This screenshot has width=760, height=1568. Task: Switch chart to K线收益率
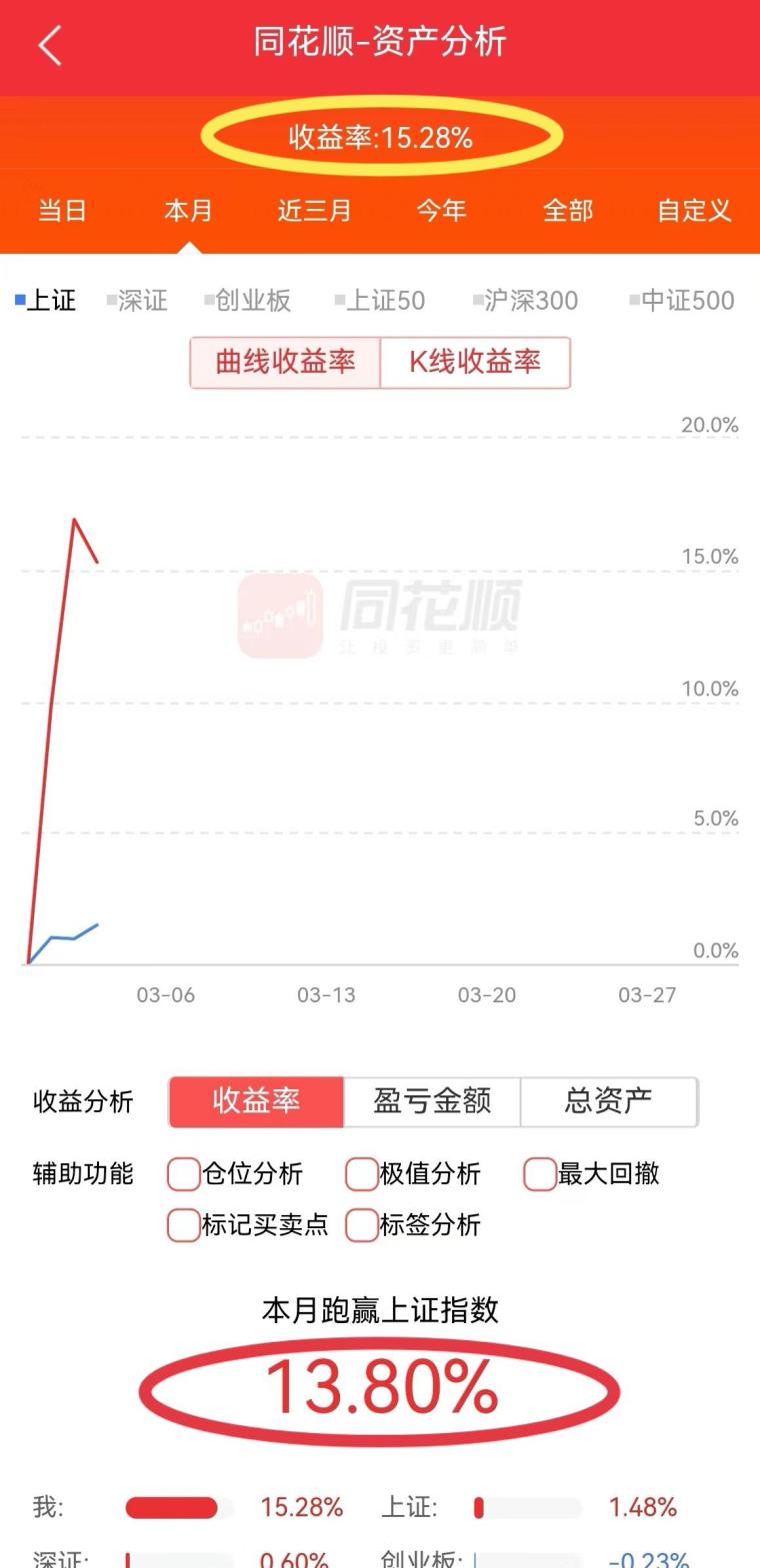pos(475,362)
